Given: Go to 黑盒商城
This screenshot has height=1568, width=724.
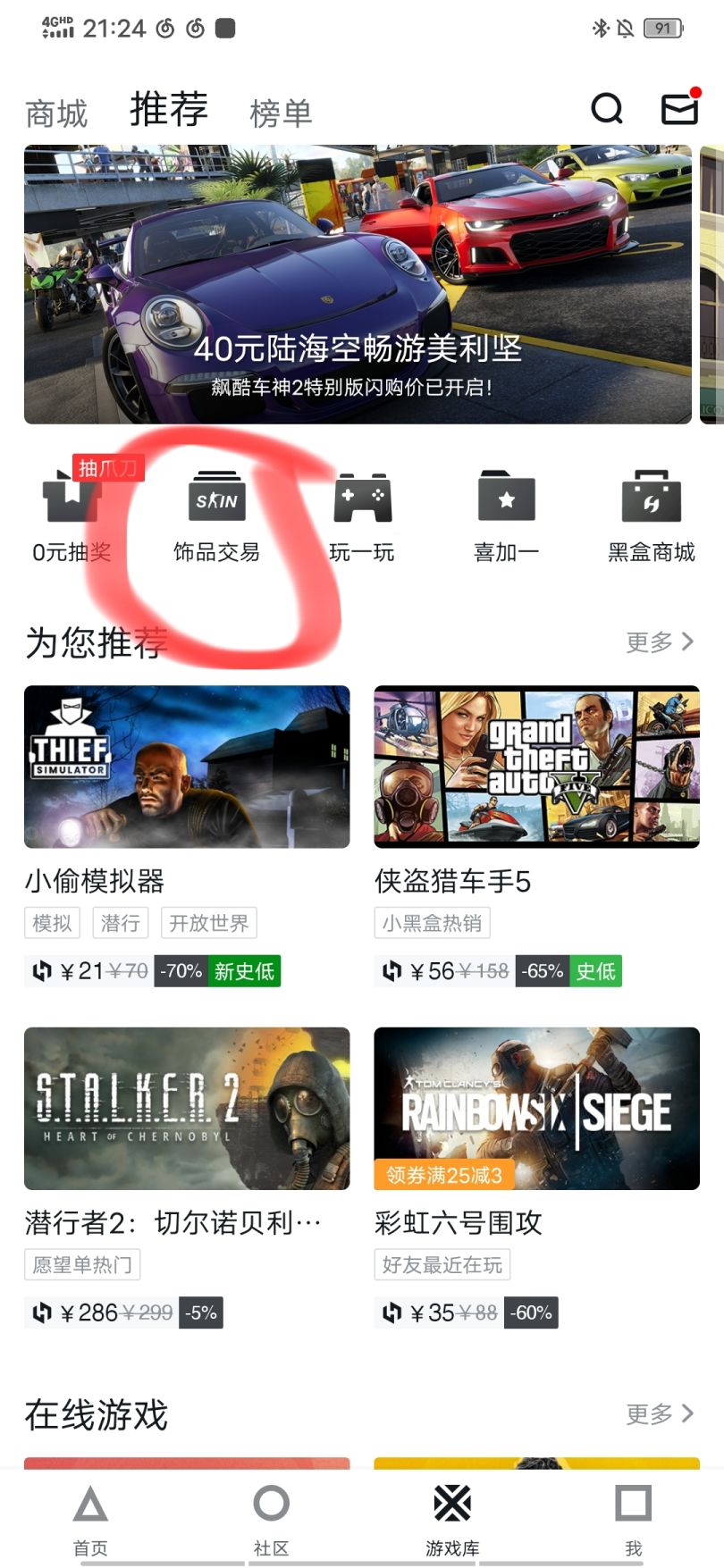Looking at the screenshot, I should pyautogui.click(x=651, y=516).
